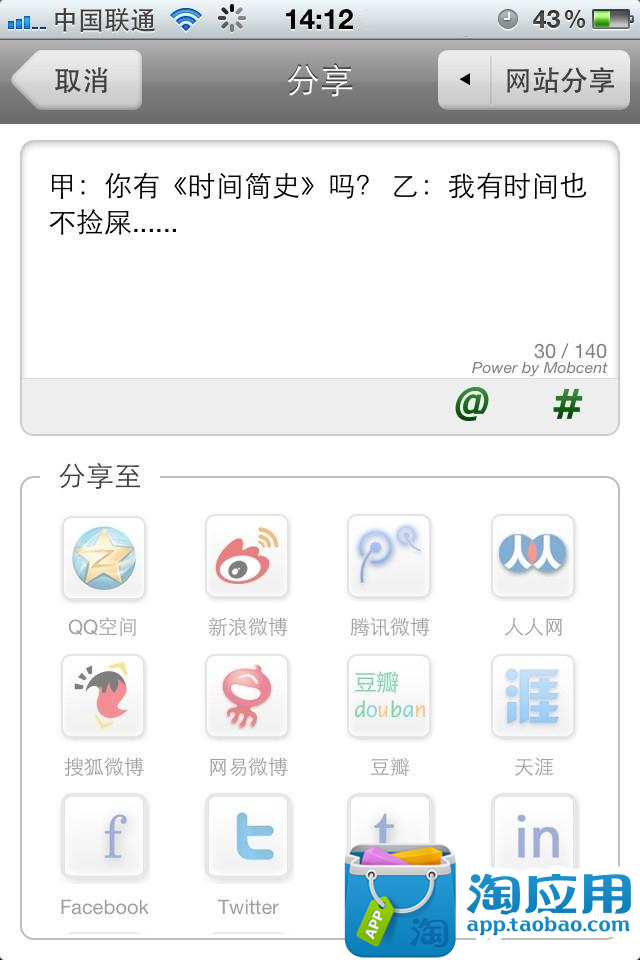Viewport: 640px width, 960px height.
Task: Tap 取消 to cancel sharing
Action: pyautogui.click(x=80, y=80)
